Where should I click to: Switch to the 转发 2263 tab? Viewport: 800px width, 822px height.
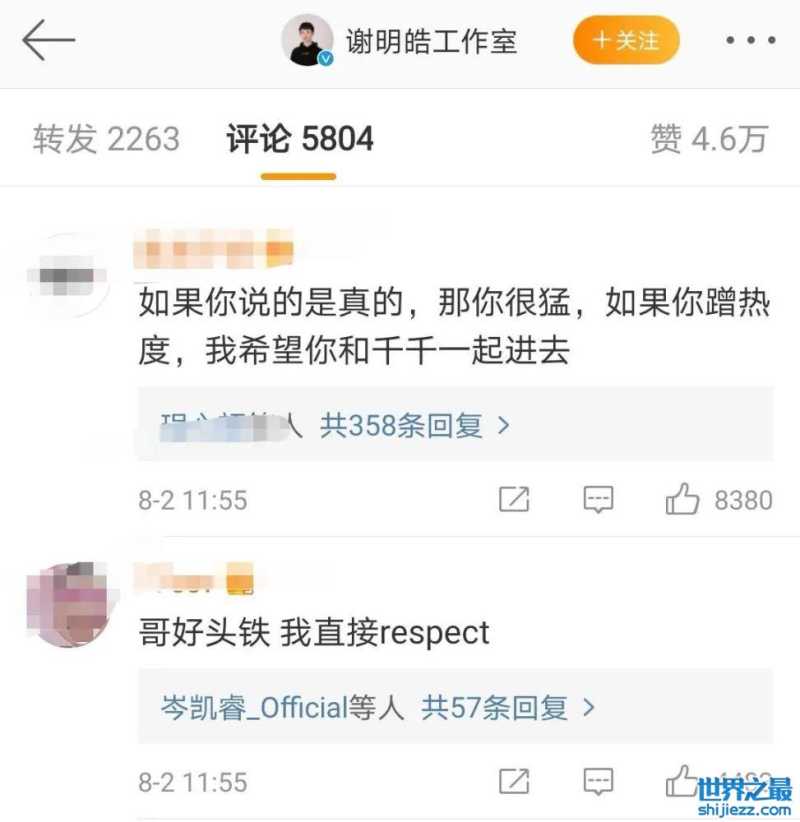coord(106,139)
